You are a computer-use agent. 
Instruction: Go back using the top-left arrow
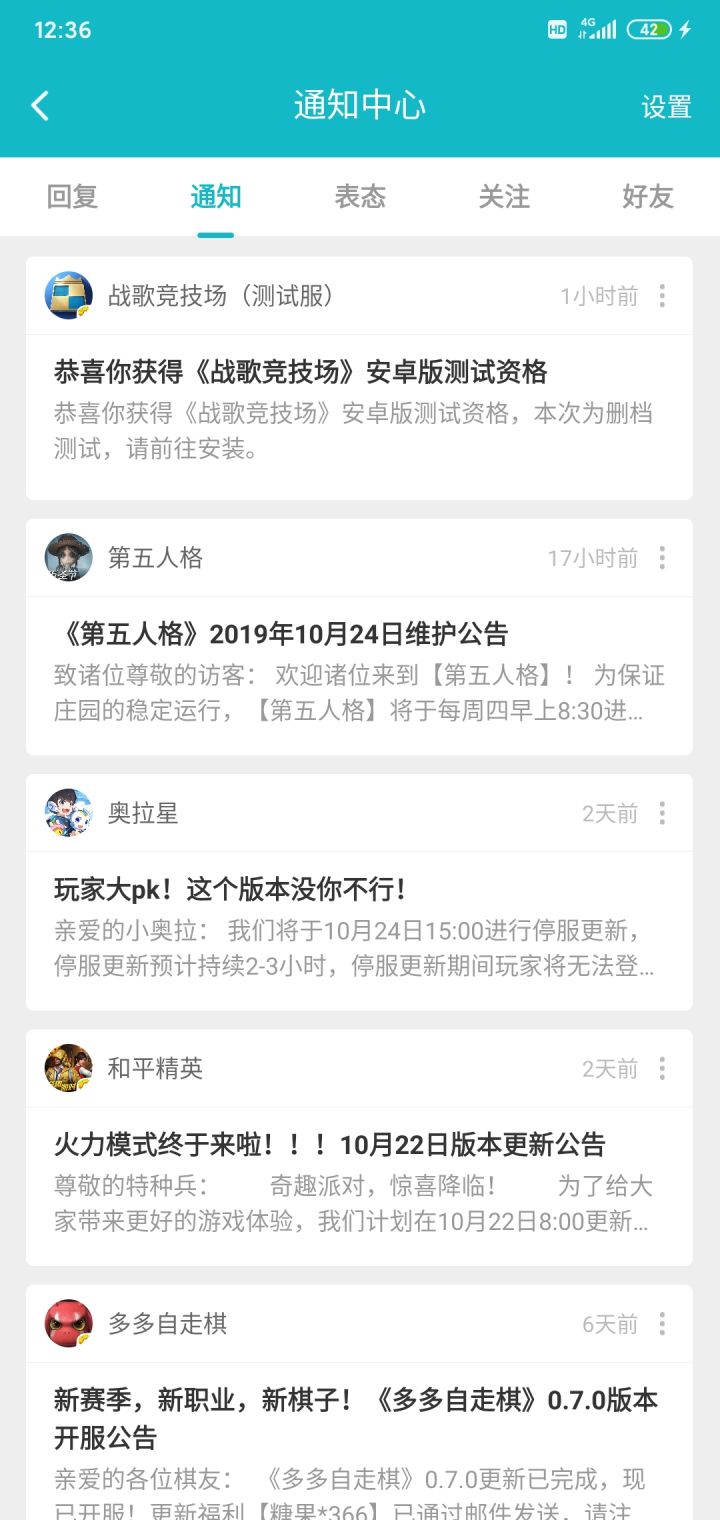tap(40, 106)
